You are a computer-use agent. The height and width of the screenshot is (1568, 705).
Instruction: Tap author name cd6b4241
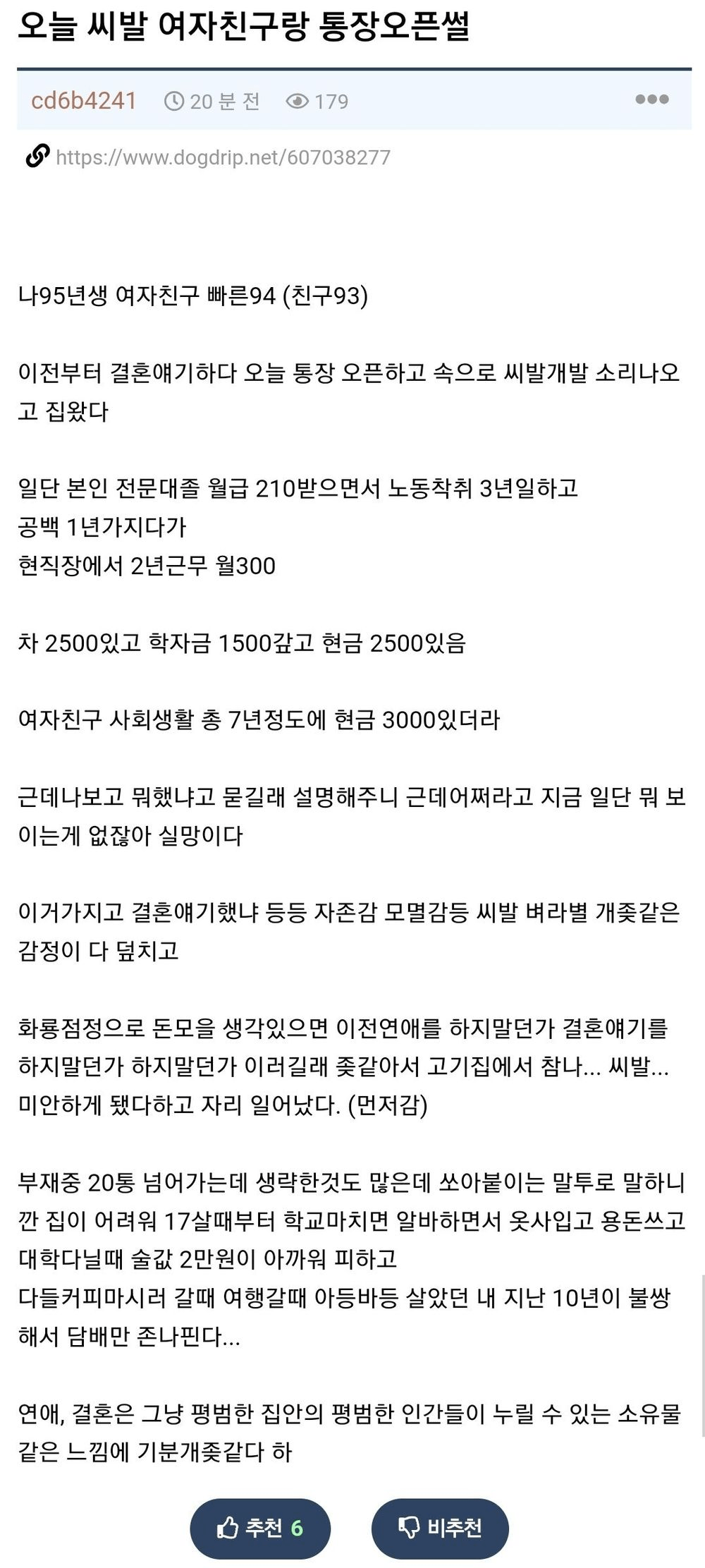point(84,101)
